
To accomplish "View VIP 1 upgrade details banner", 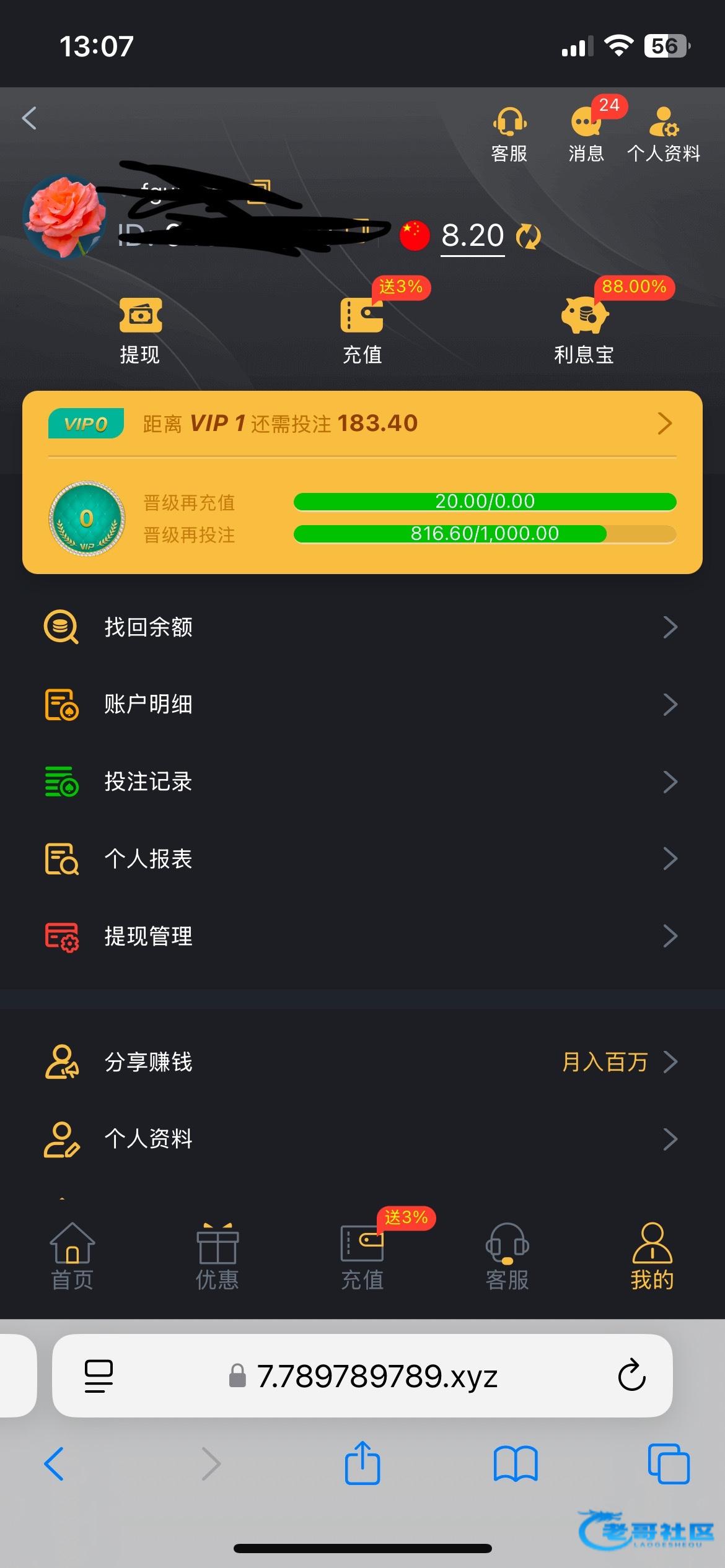I will pos(362,424).
